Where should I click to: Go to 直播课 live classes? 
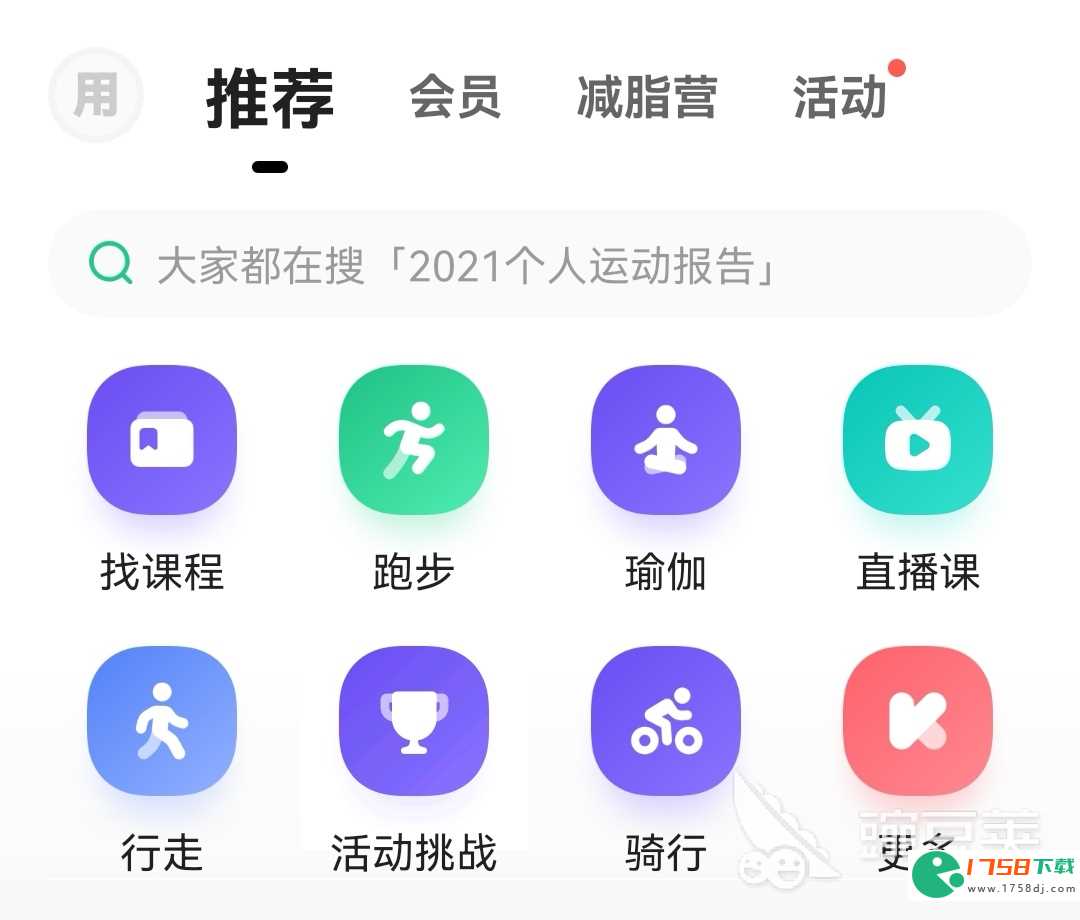click(918, 441)
